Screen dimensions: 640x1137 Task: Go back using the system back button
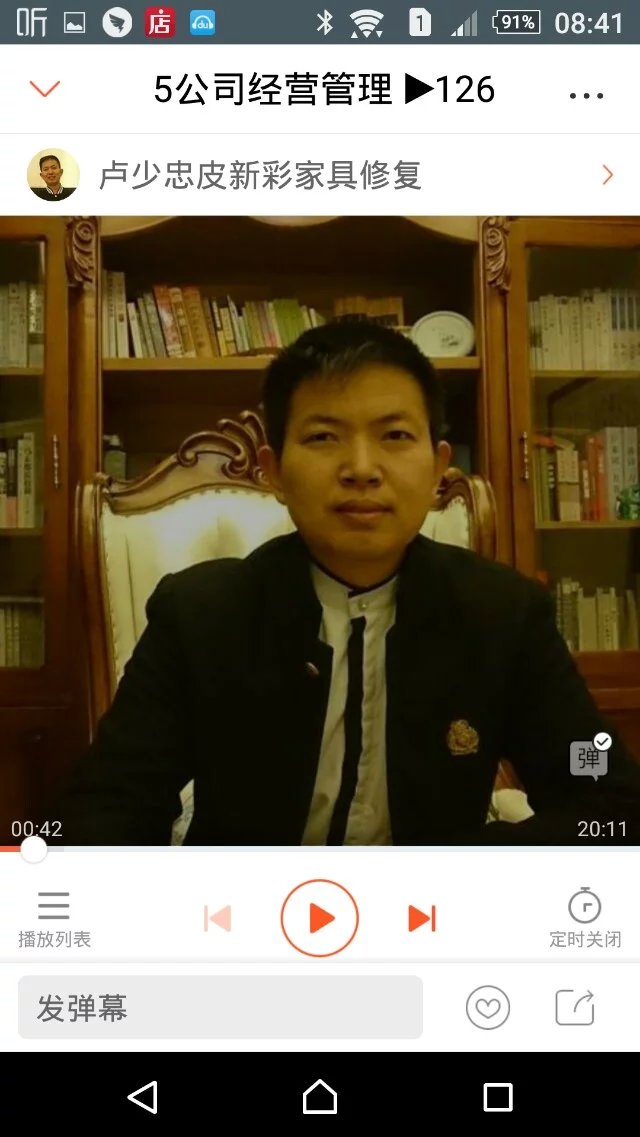click(143, 1097)
